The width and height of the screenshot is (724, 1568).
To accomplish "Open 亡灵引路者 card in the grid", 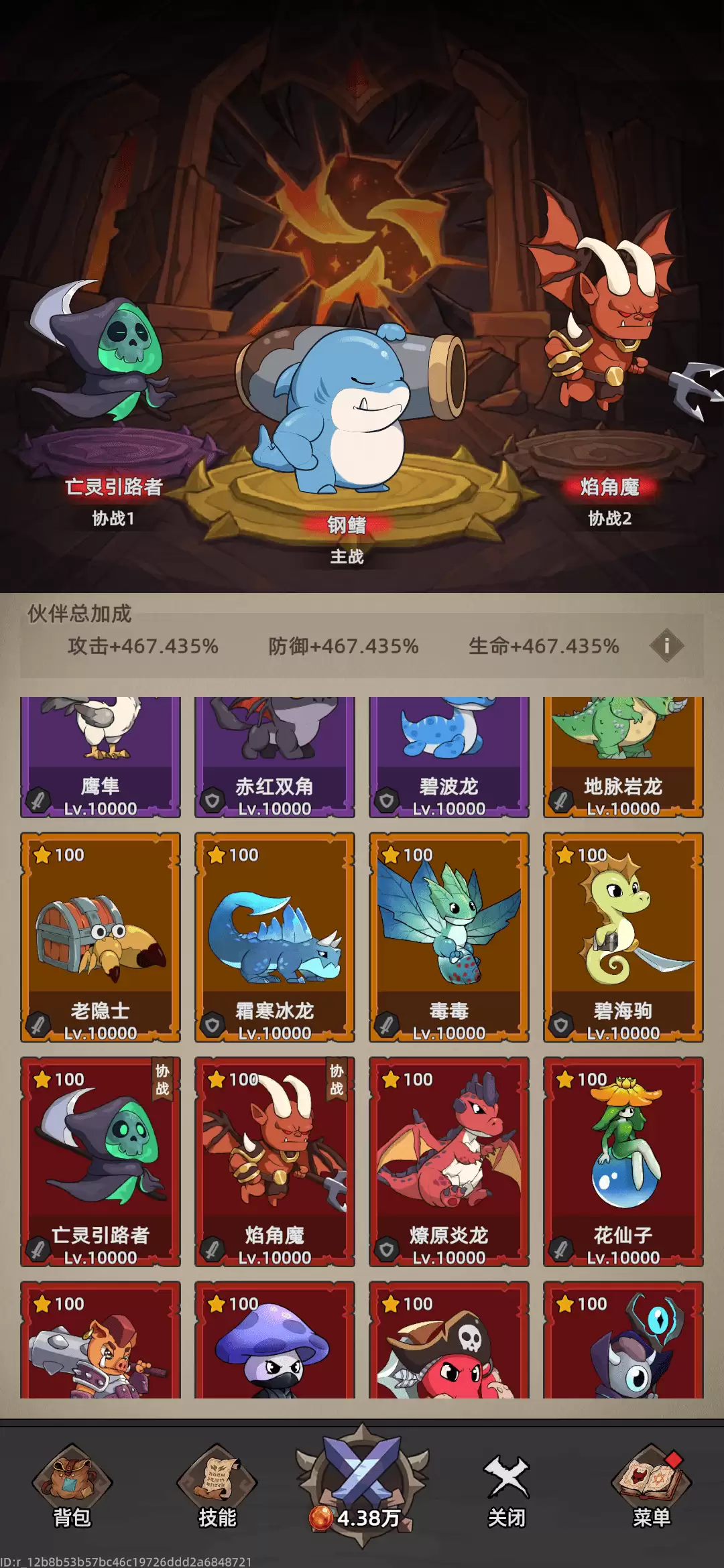I will (x=101, y=1161).
